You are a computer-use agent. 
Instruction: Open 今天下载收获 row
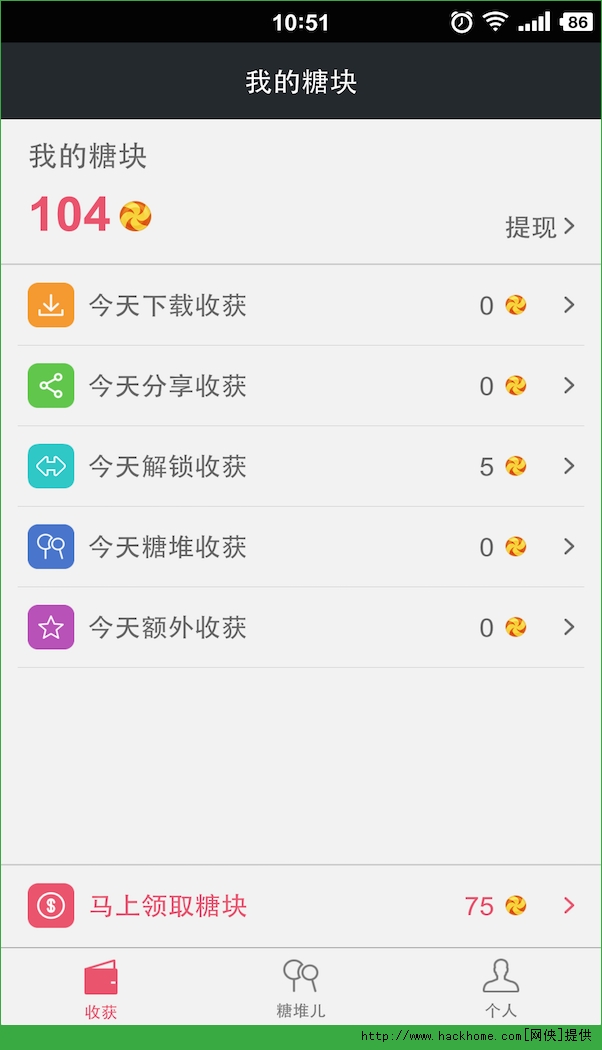(300, 306)
